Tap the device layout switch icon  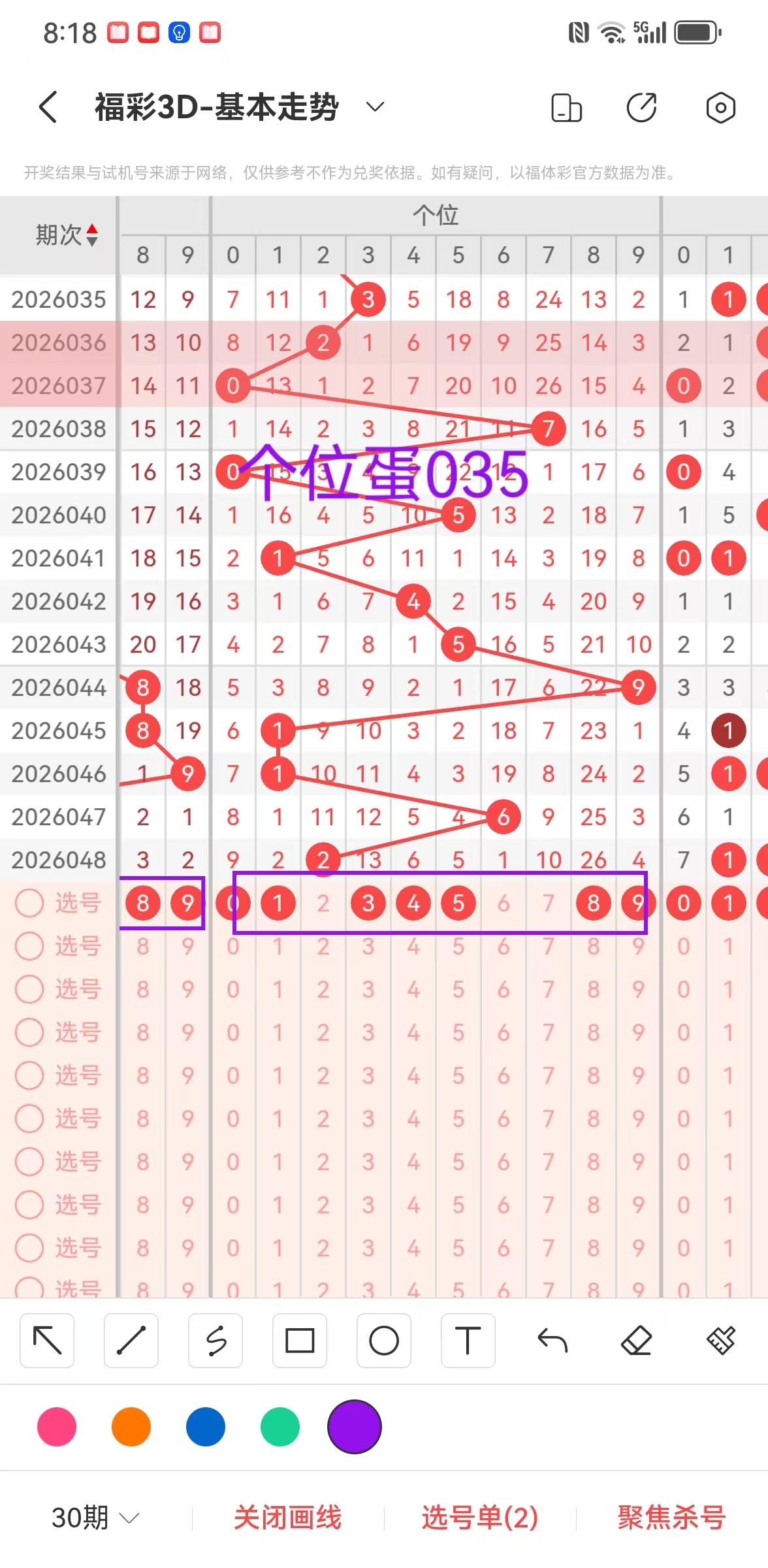tap(566, 108)
